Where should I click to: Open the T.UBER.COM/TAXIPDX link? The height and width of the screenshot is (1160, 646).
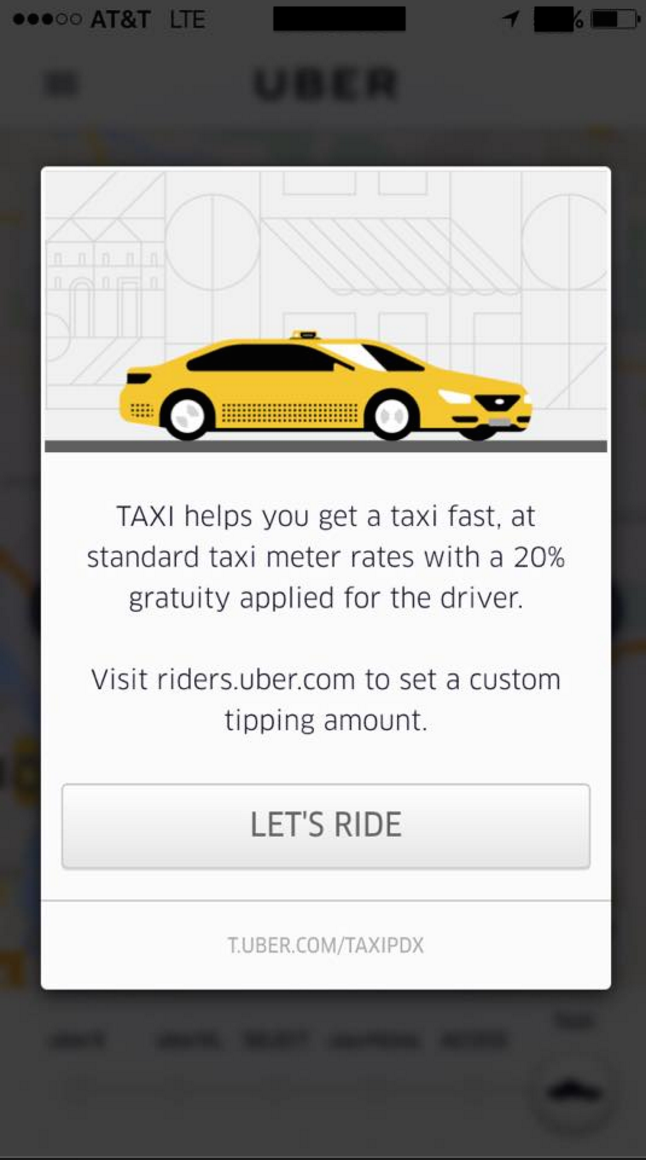tap(326, 945)
